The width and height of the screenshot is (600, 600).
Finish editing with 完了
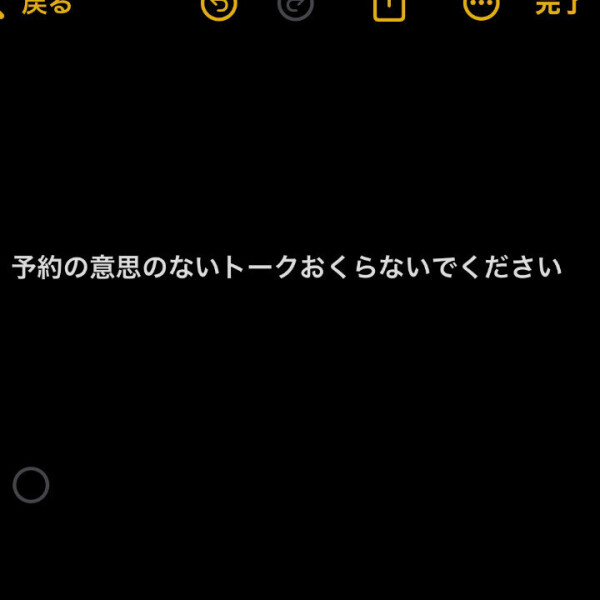[570, 6]
